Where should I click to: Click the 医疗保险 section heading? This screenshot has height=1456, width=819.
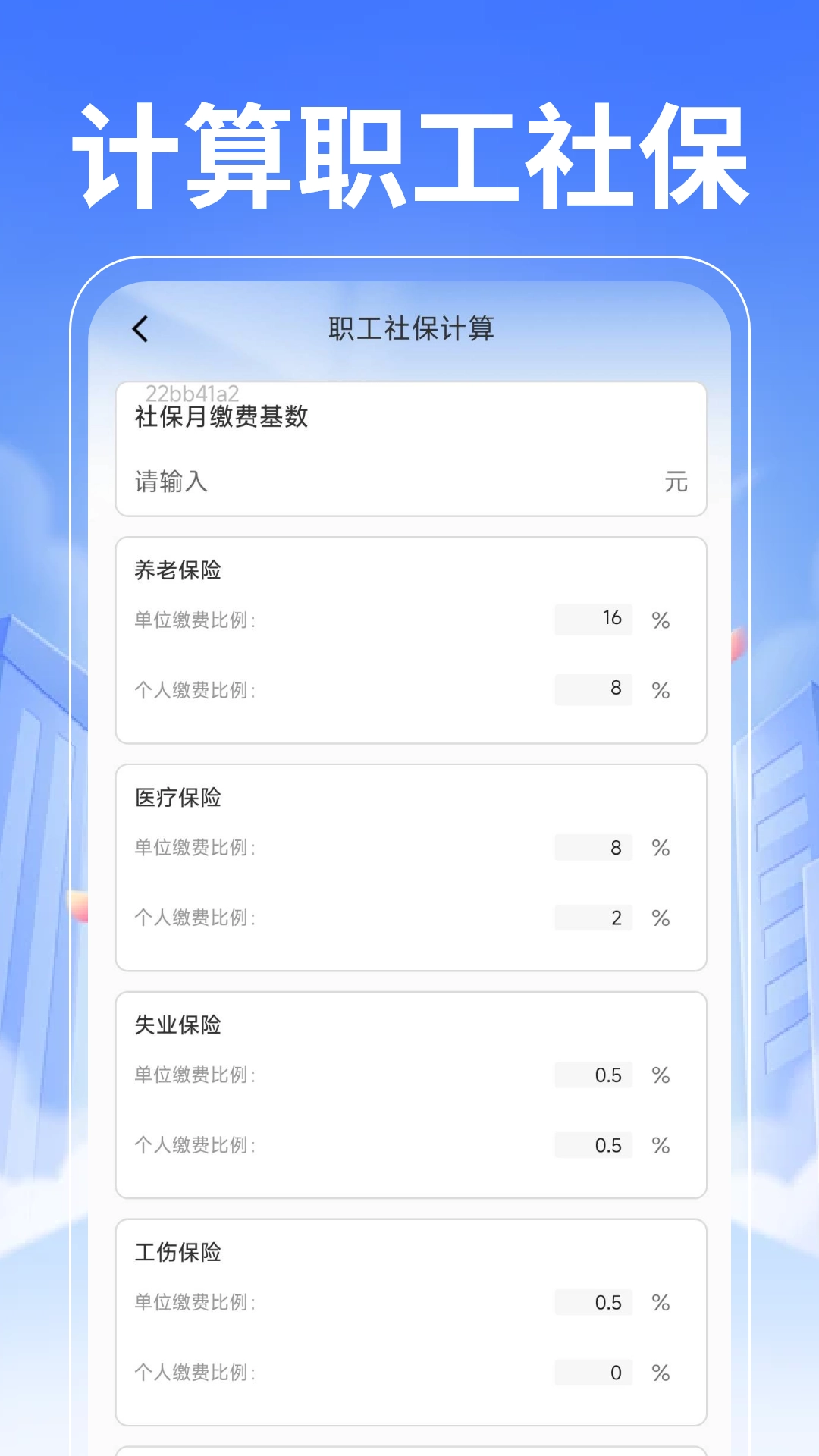coord(176,798)
